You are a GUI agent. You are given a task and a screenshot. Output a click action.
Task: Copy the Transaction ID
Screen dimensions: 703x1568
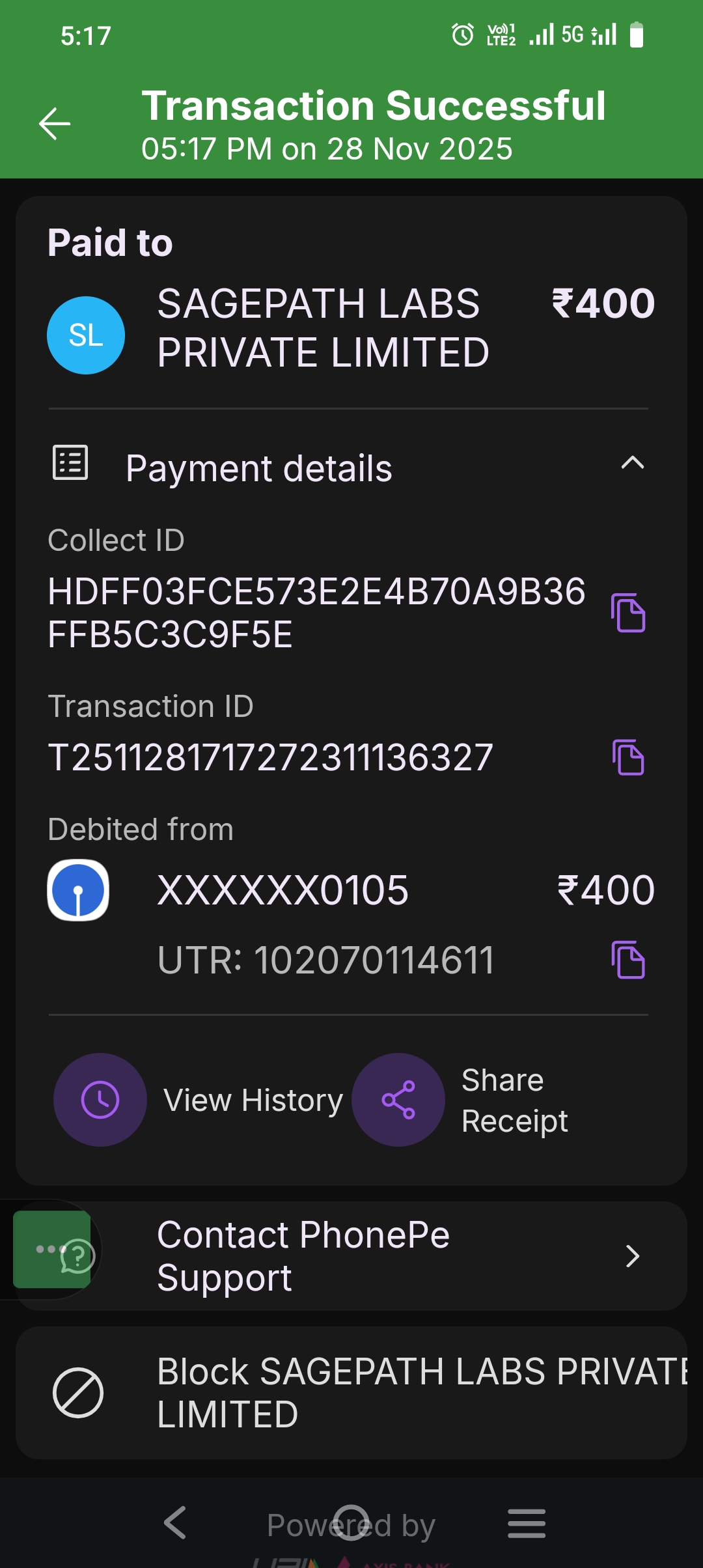(628, 757)
